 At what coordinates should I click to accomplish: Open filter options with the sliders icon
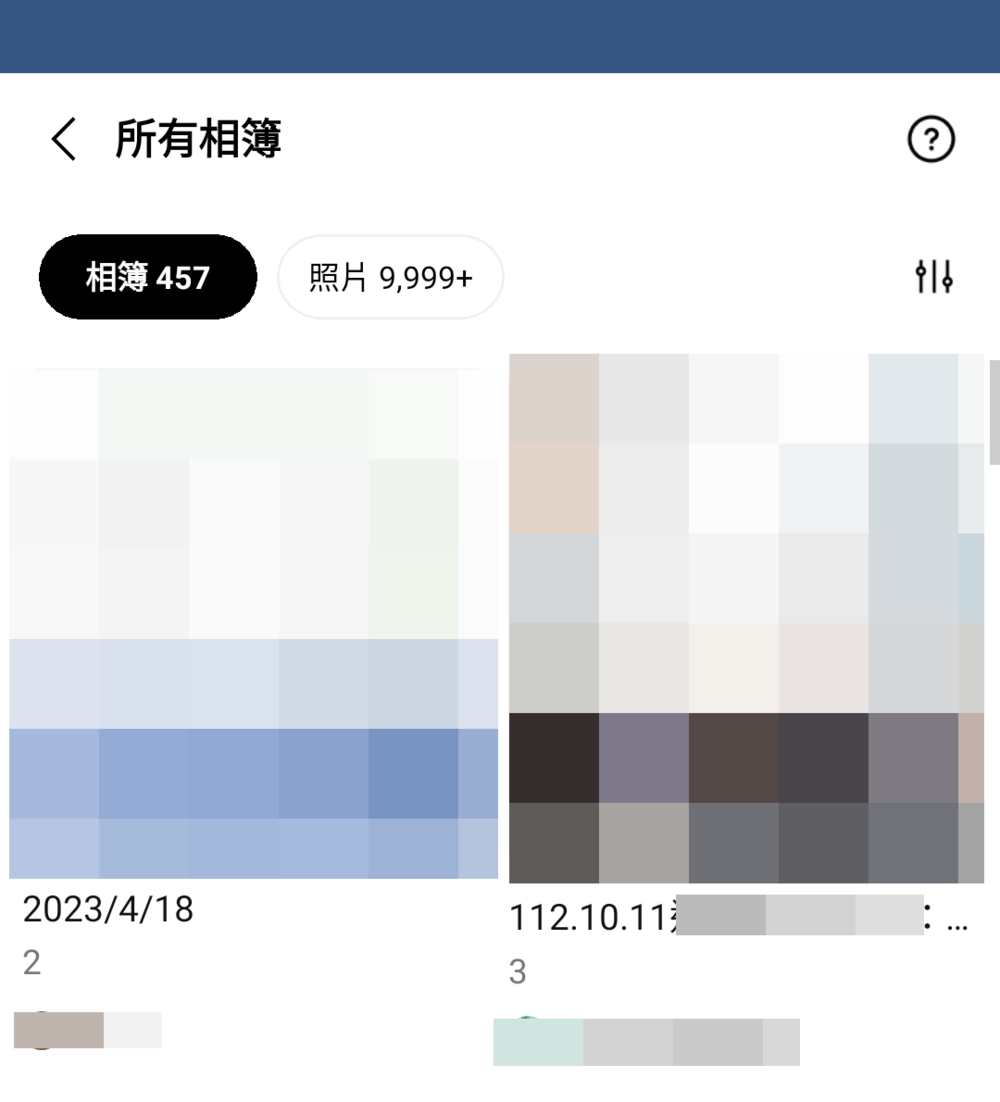click(x=933, y=277)
